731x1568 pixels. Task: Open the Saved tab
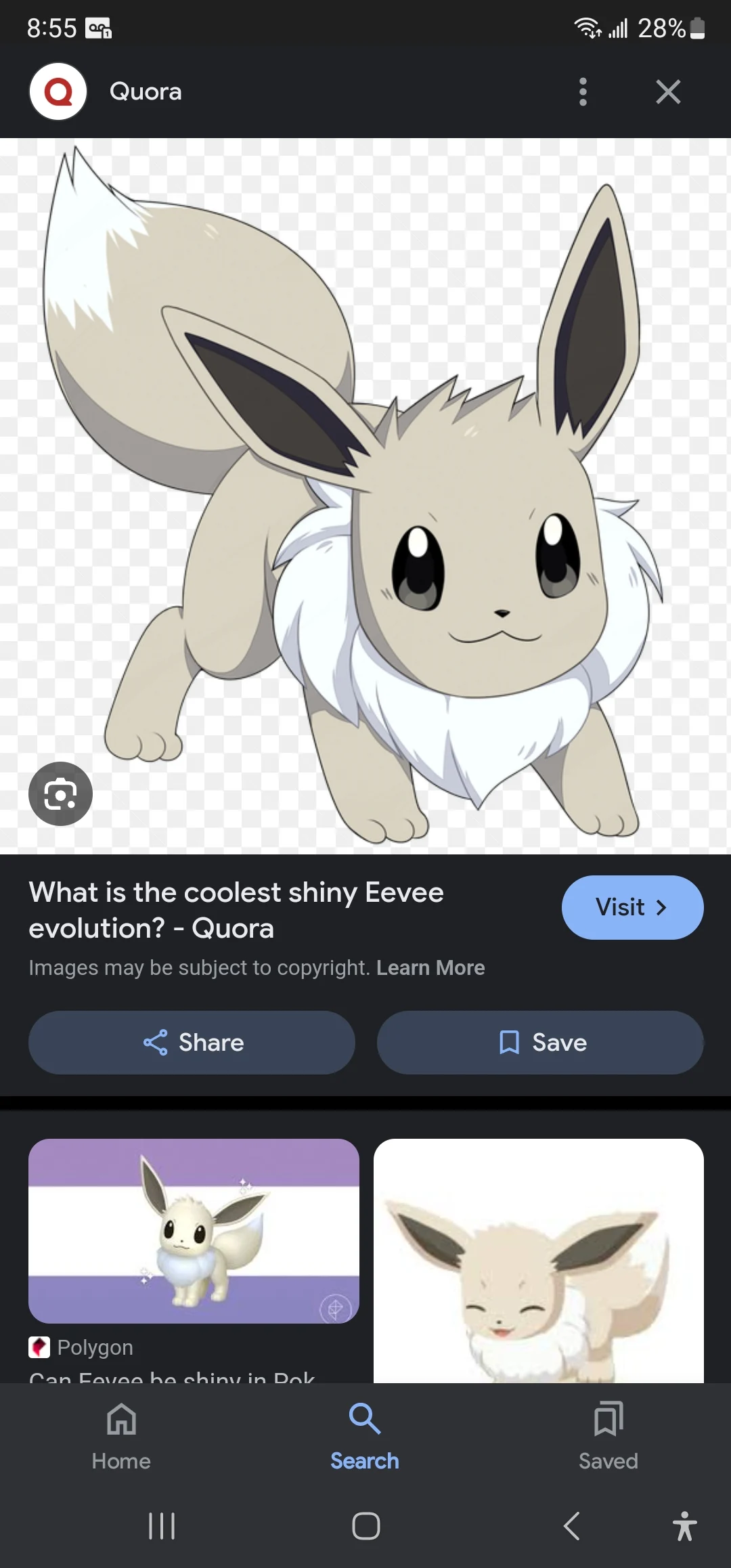coord(608,1435)
